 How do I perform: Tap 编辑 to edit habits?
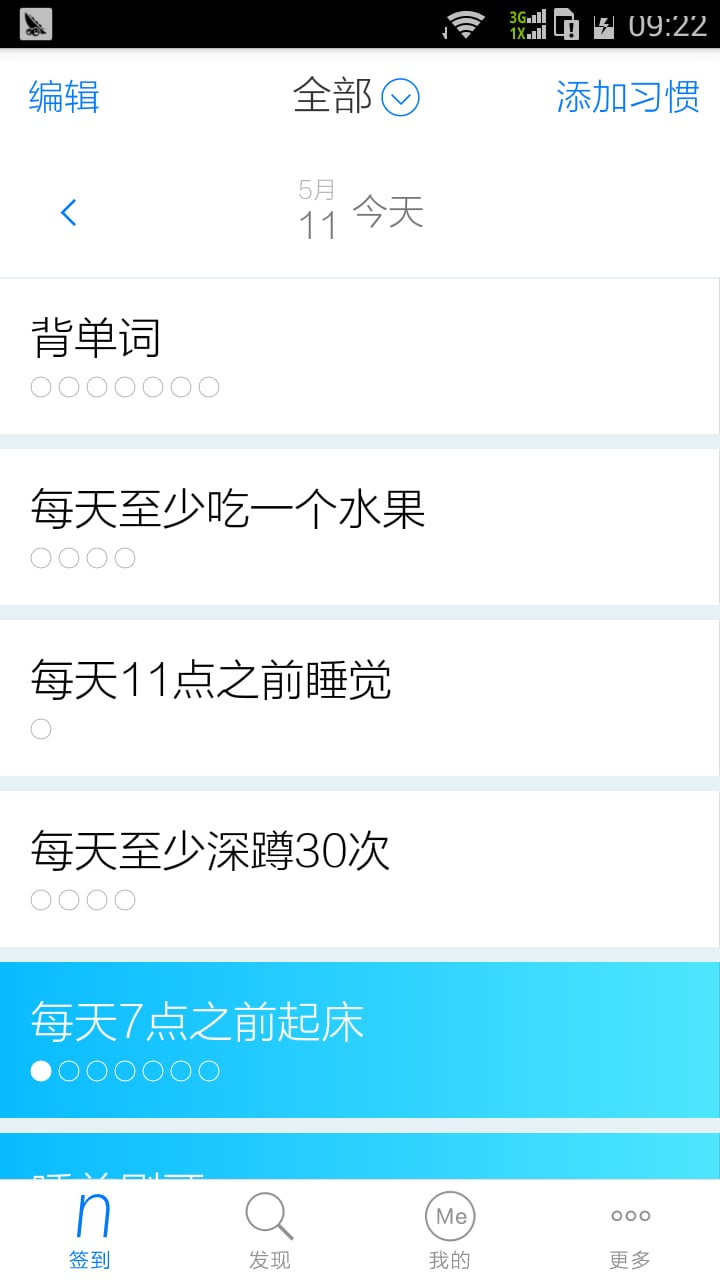64,97
